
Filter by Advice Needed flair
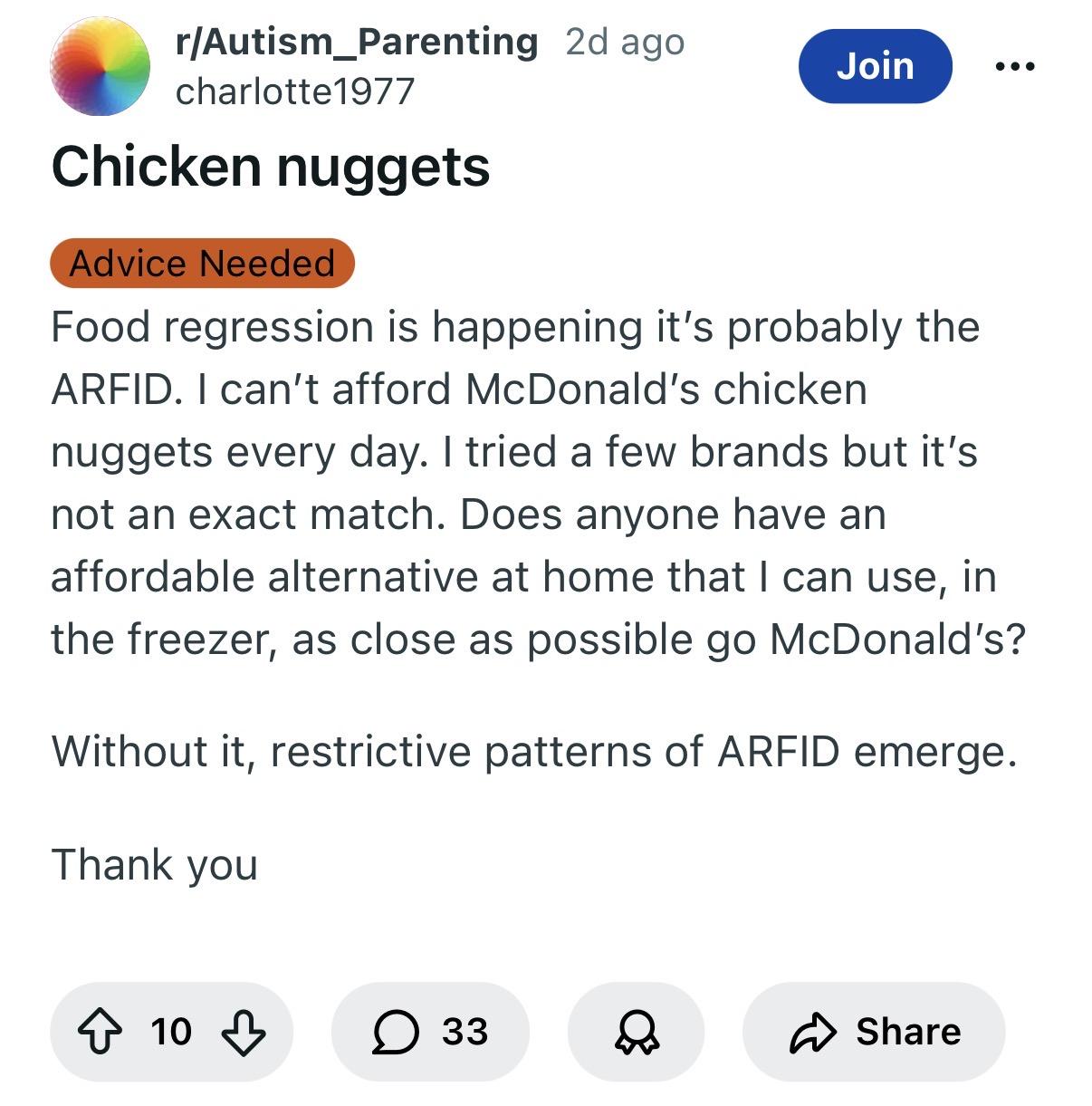tap(202, 264)
